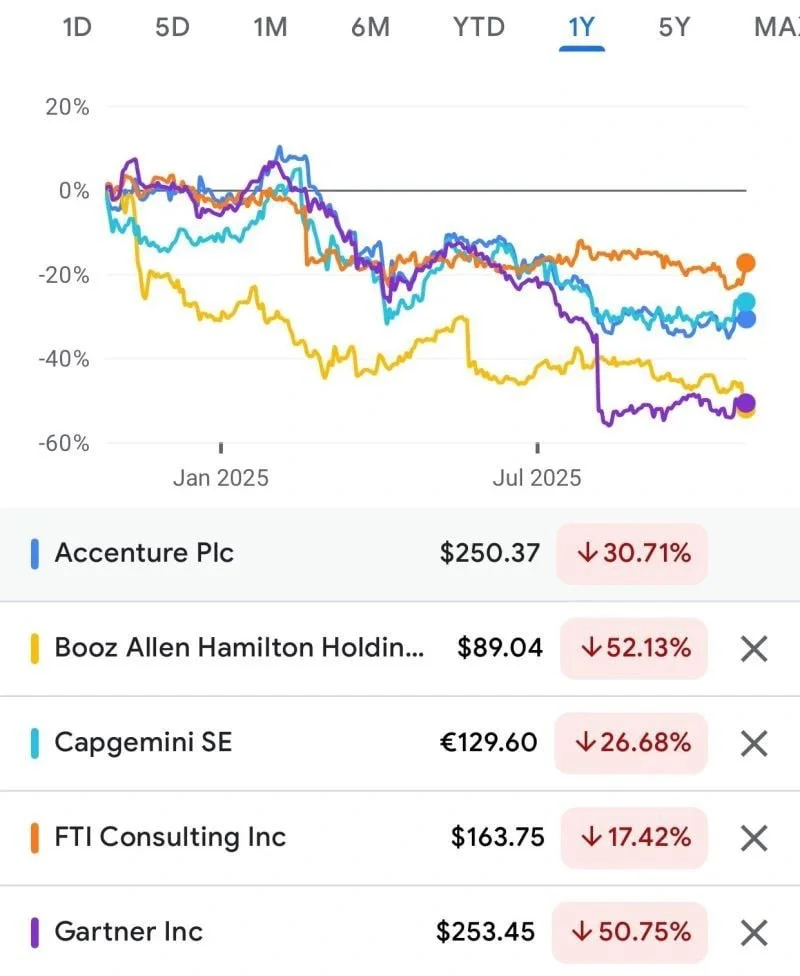Switch to the 1D time range

tap(77, 27)
